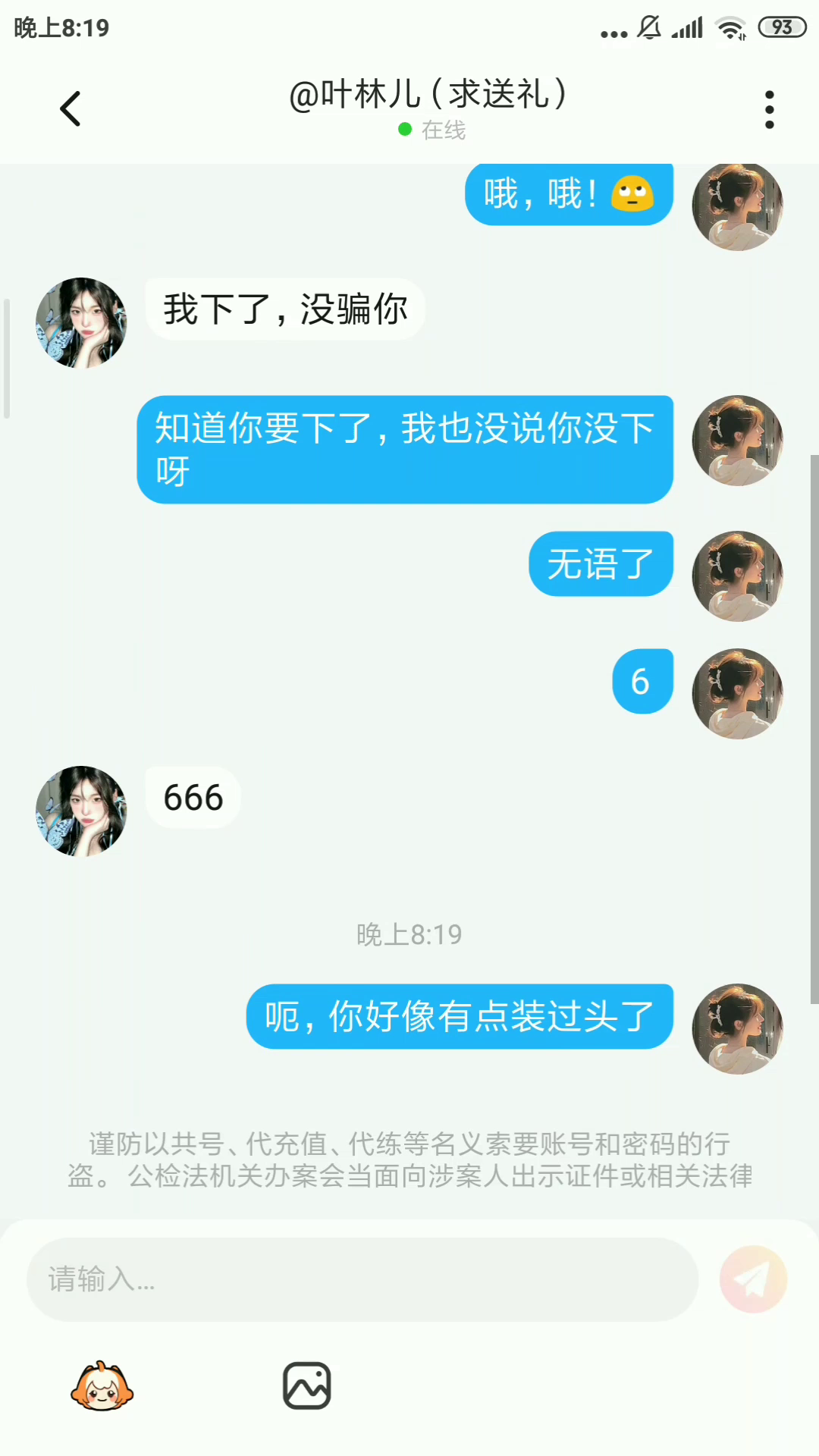Screen dimensions: 819x1456
Task: Open the three-dot overflow menu
Action: coord(769,110)
